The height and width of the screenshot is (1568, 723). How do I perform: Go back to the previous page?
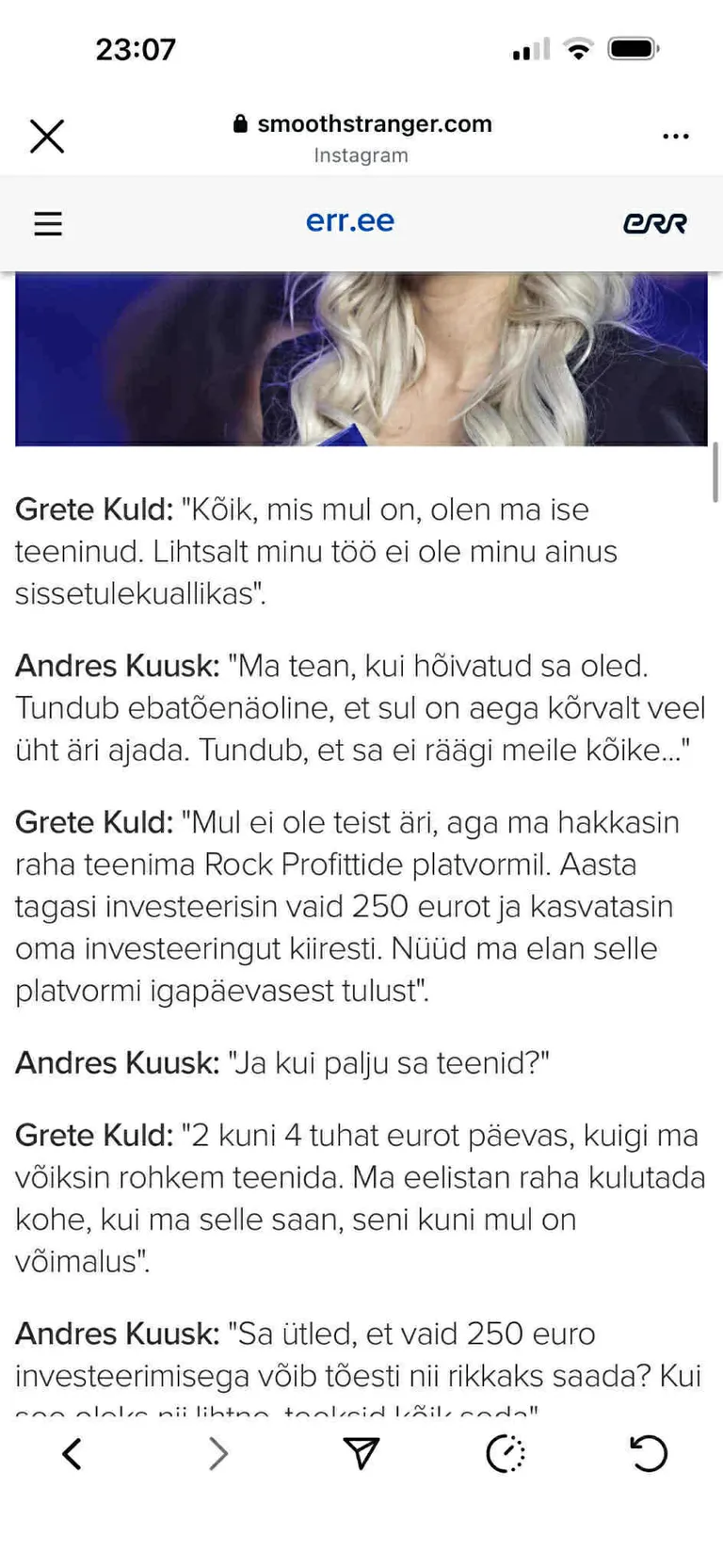point(72,1454)
